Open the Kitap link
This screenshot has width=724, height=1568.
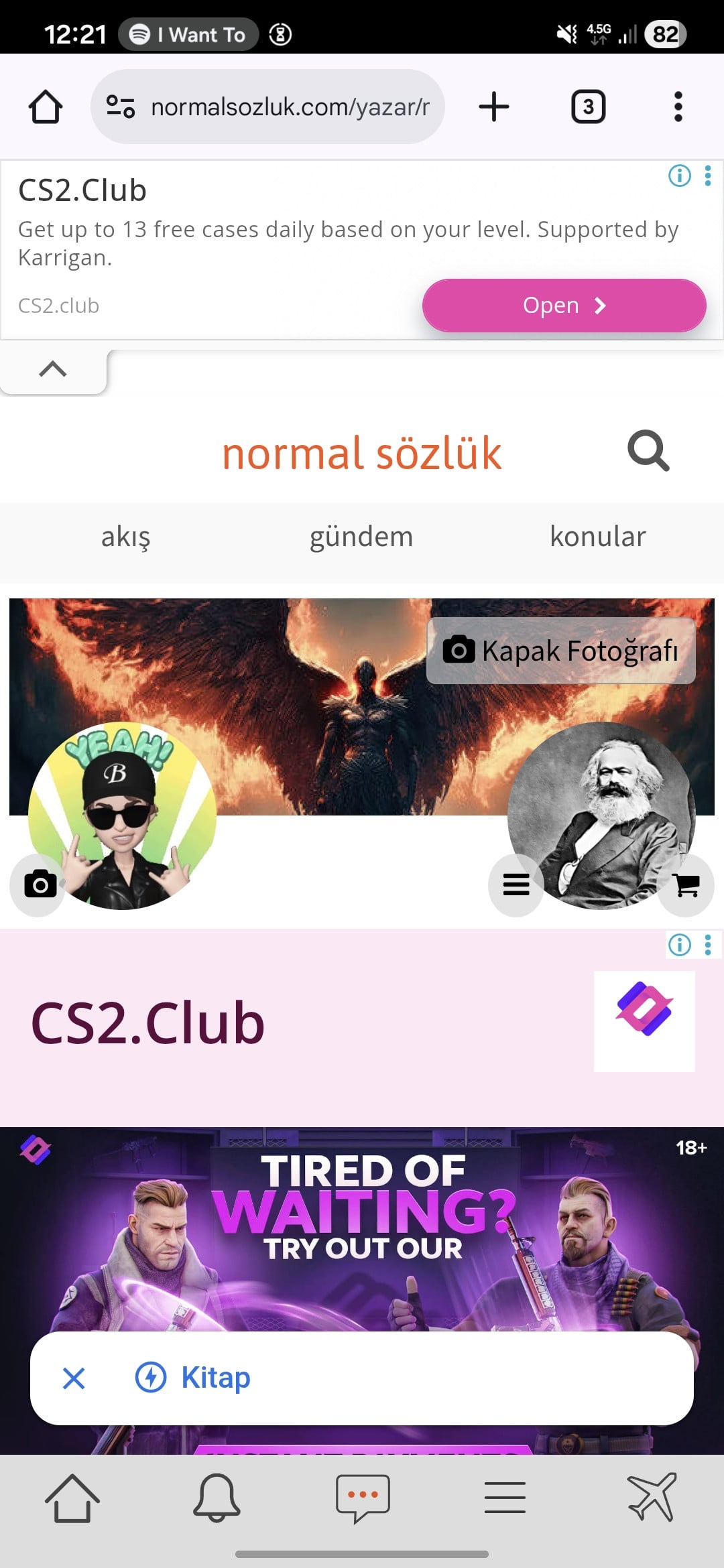[x=215, y=1378]
